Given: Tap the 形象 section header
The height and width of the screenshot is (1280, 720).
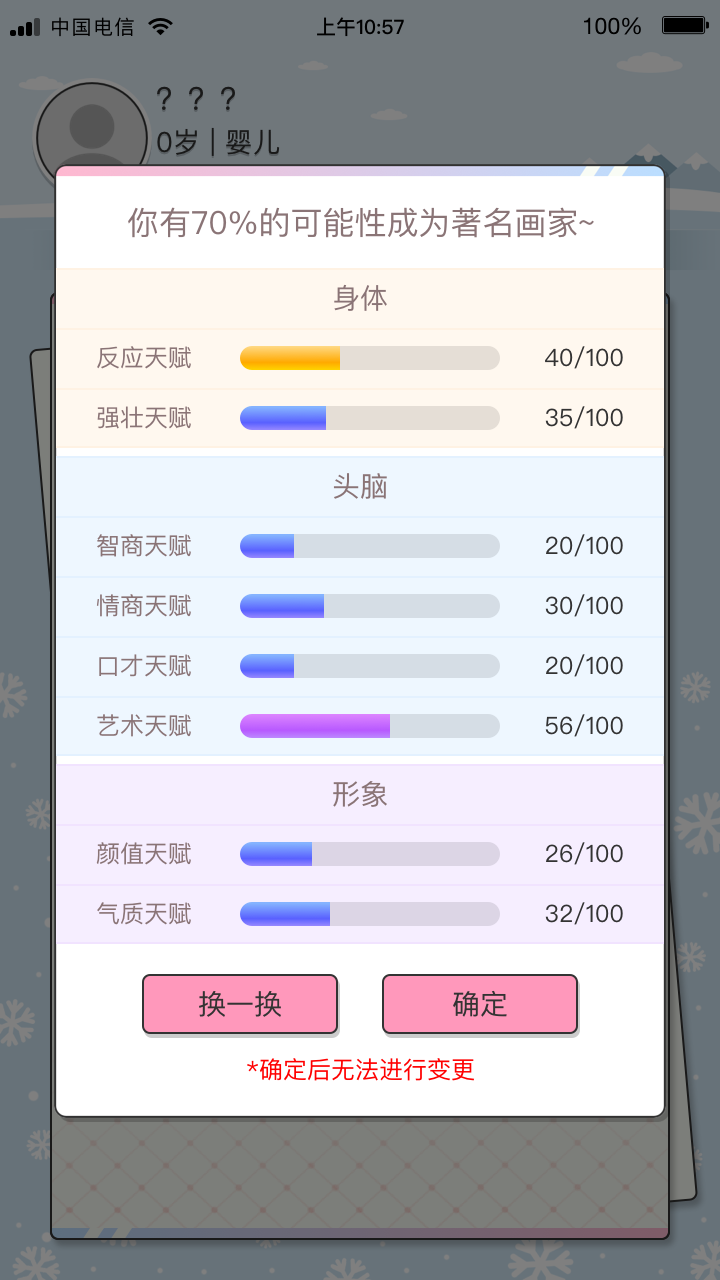Looking at the screenshot, I should pos(360,793).
